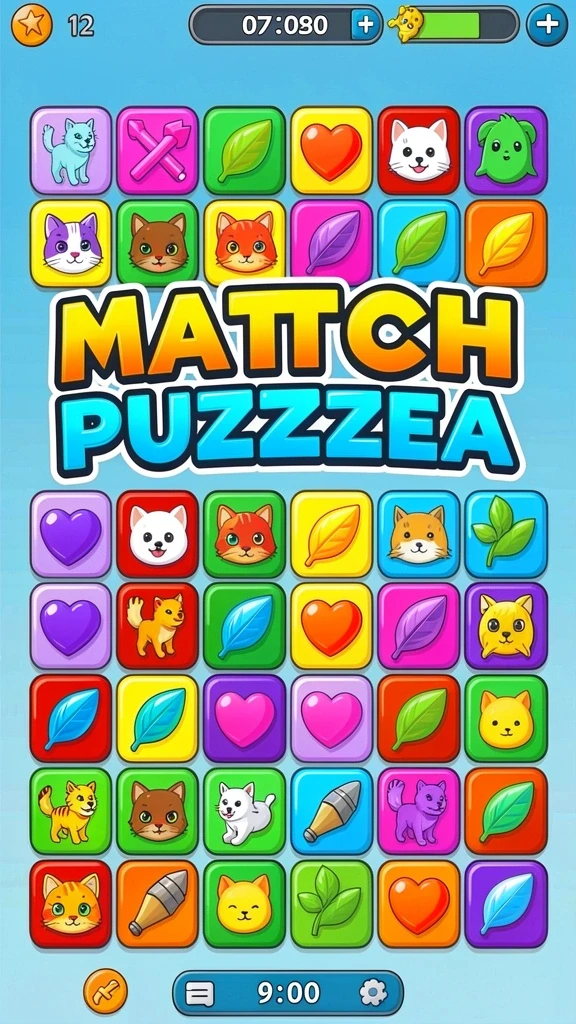The height and width of the screenshot is (1024, 576).
Task: Tap the yellow leaf on orange tile
Action: tap(506, 244)
